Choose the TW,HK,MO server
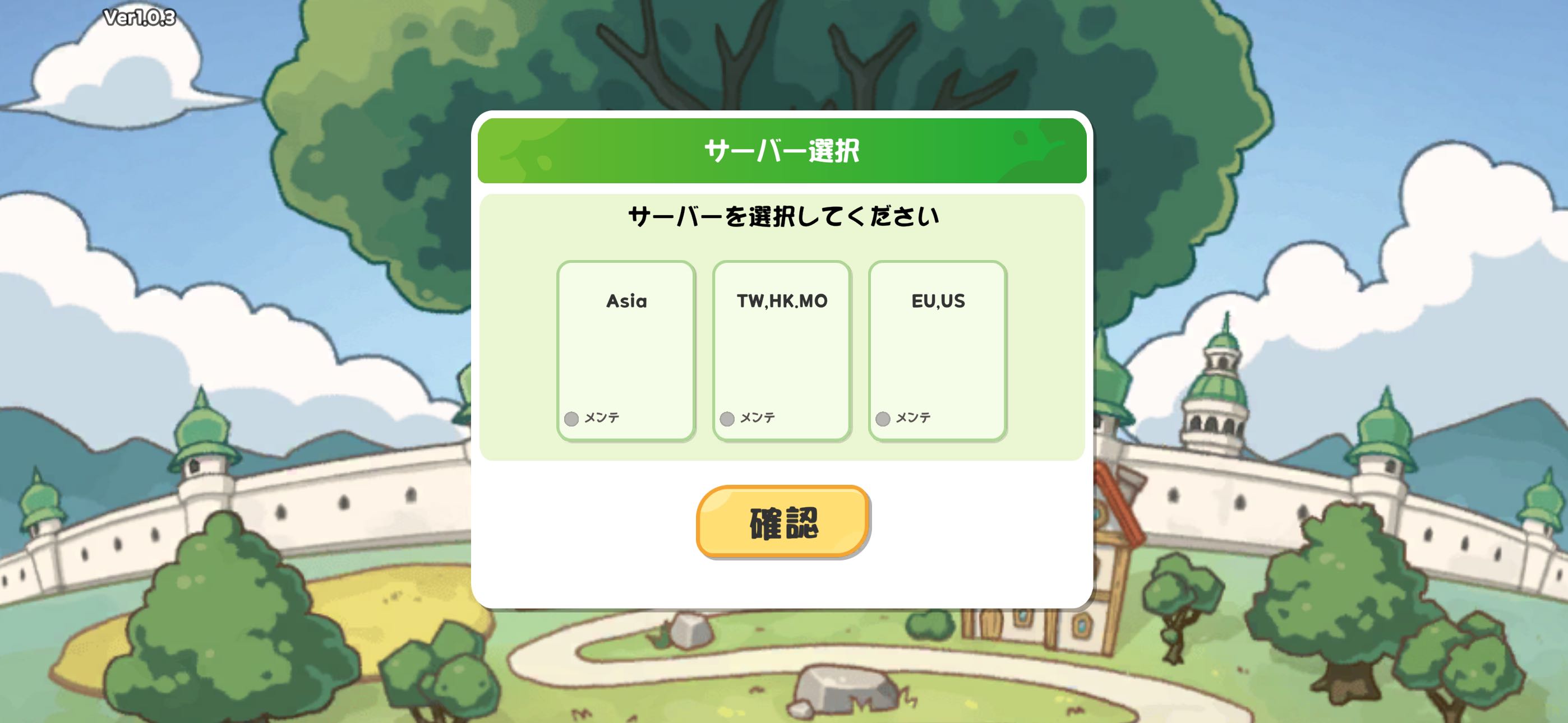1568x723 pixels. tap(782, 350)
